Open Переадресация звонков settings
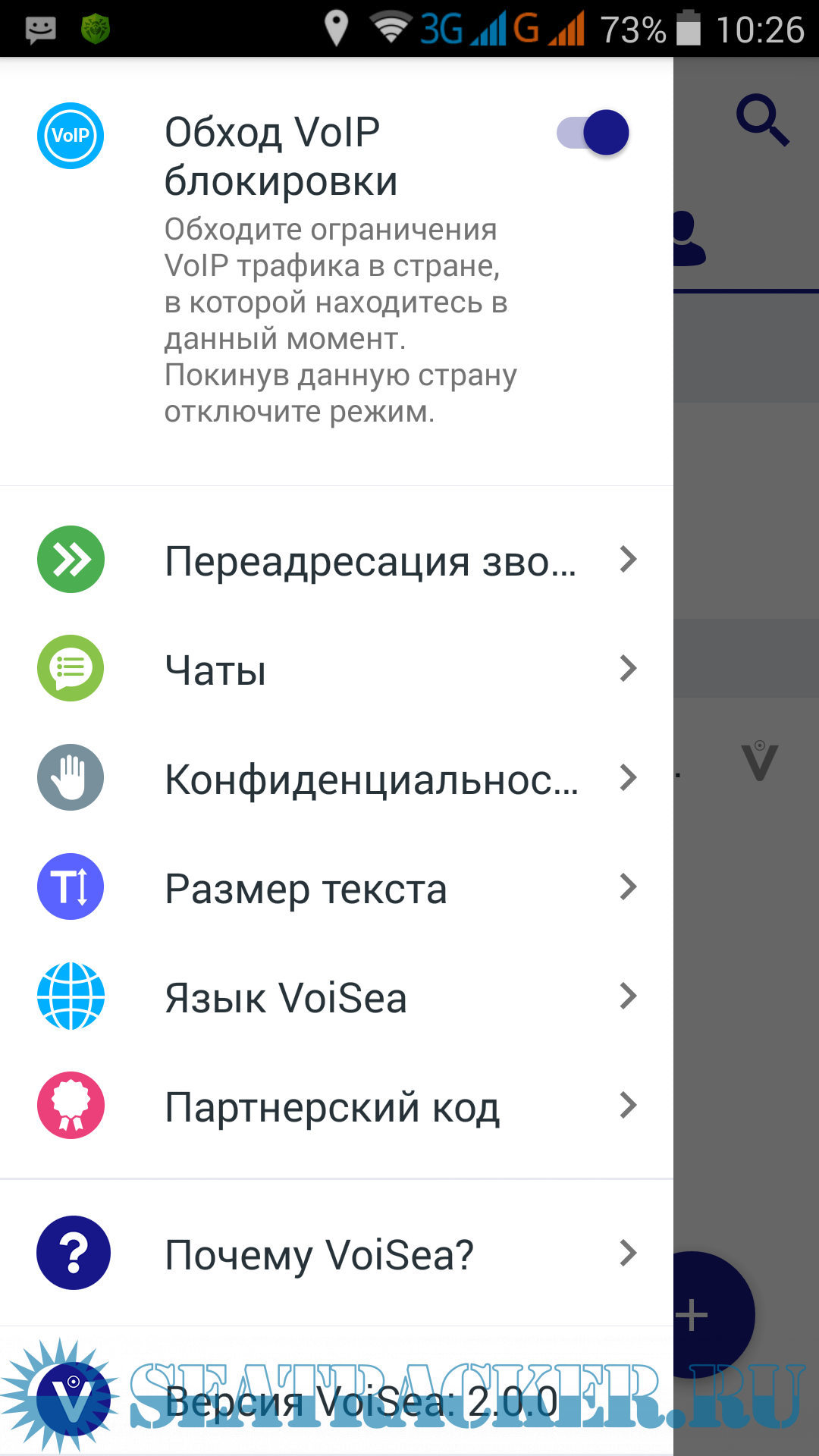819x1456 pixels. 370,561
